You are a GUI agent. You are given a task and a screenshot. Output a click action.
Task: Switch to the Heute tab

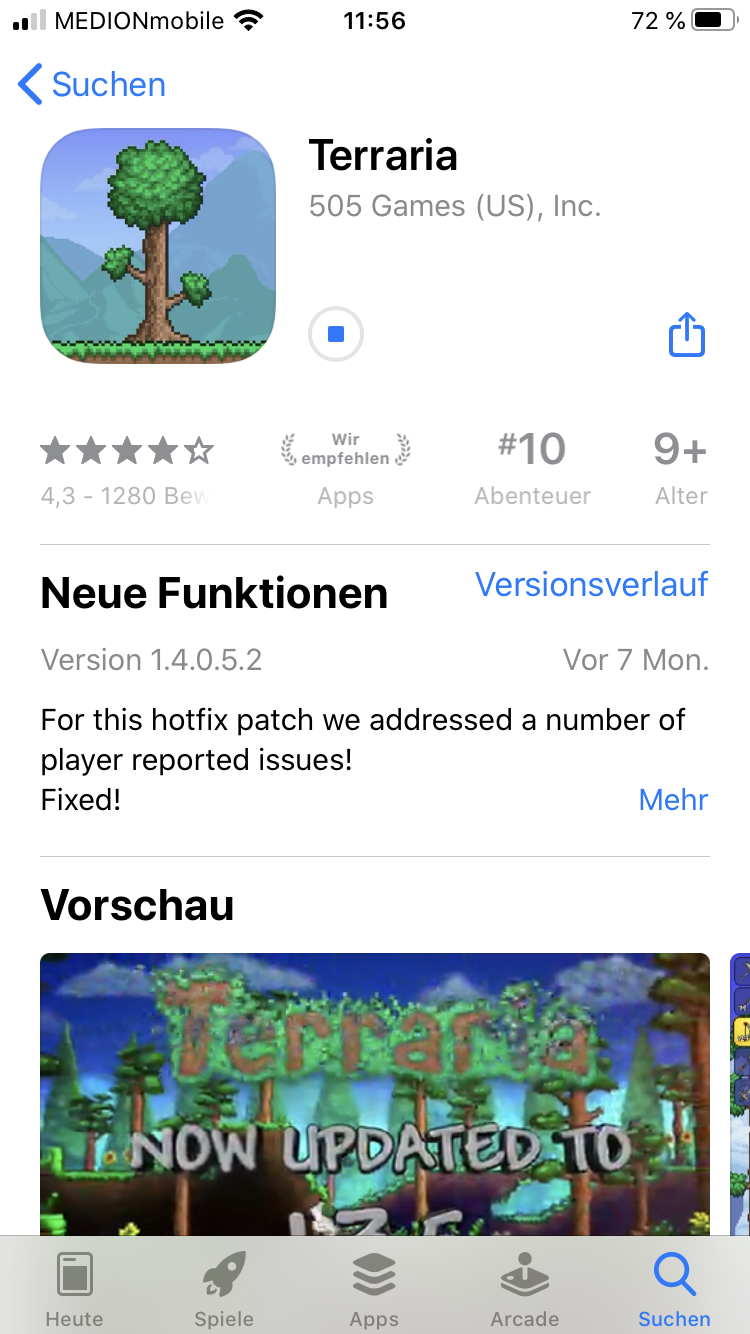[75, 1289]
